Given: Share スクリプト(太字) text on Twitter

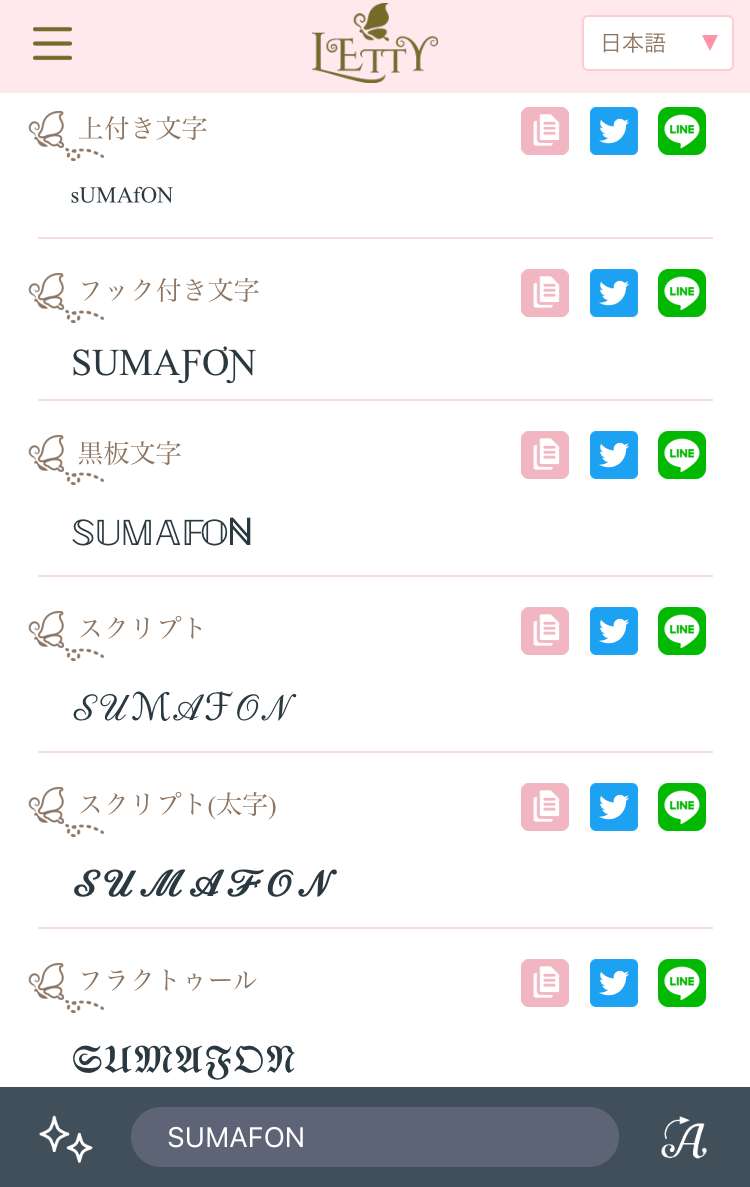Looking at the screenshot, I should tap(614, 807).
